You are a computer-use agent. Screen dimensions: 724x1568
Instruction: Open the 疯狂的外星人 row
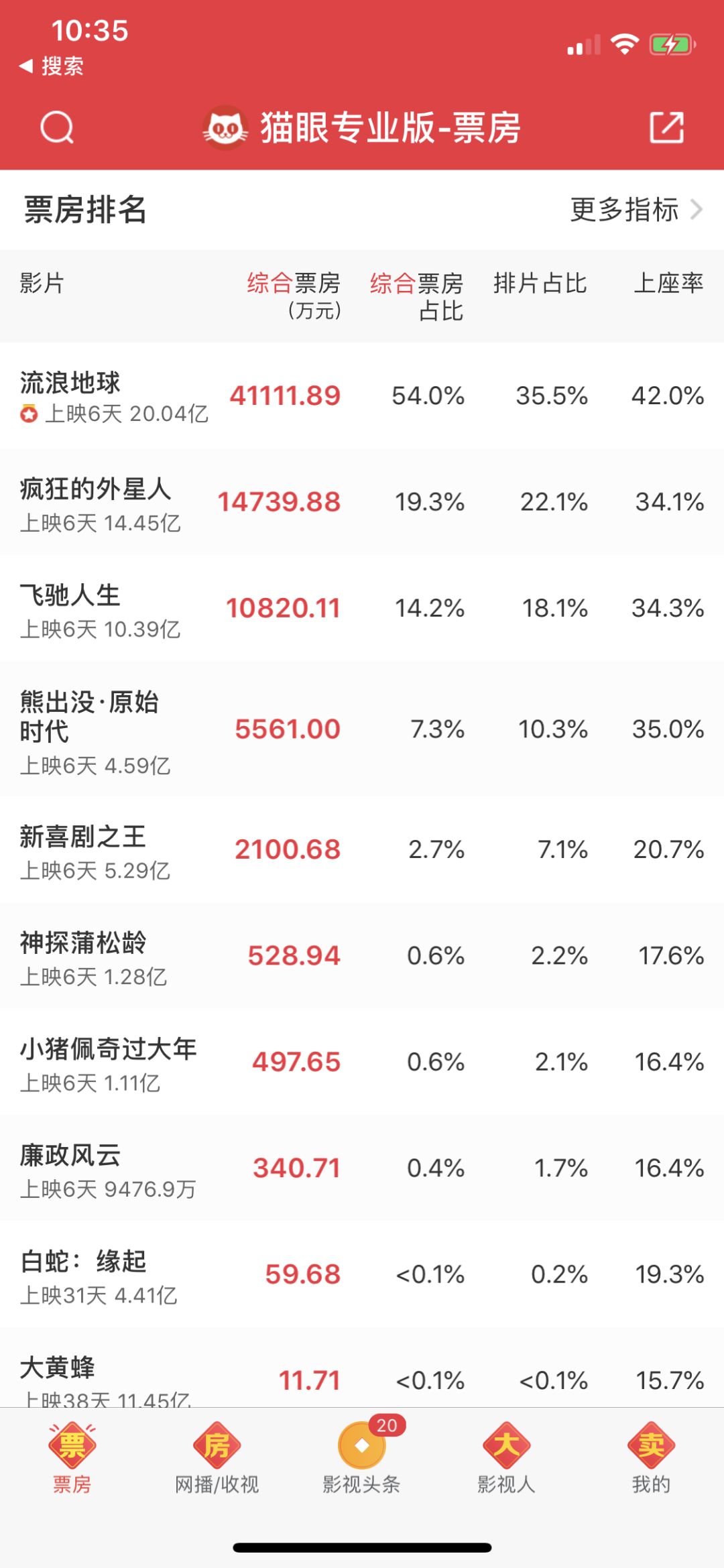(x=362, y=502)
